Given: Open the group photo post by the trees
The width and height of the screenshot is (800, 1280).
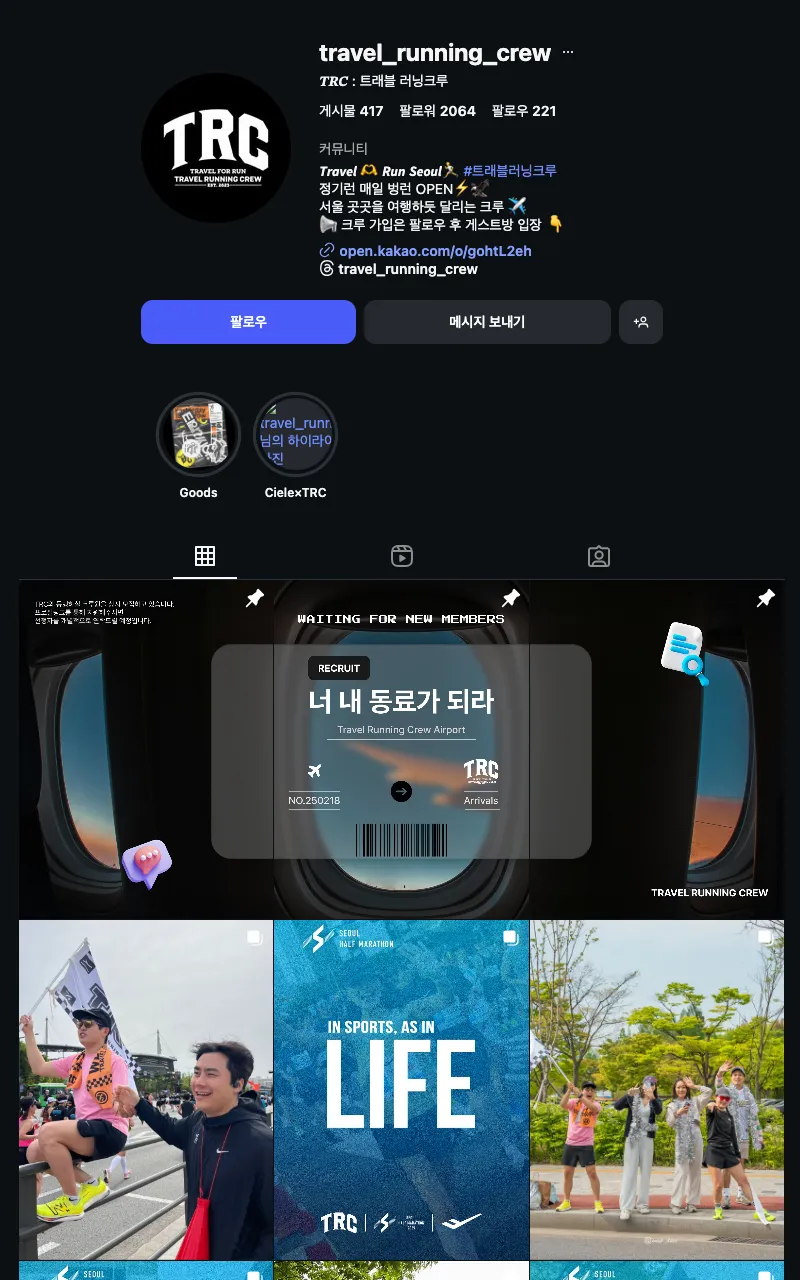Looking at the screenshot, I should [x=657, y=1090].
